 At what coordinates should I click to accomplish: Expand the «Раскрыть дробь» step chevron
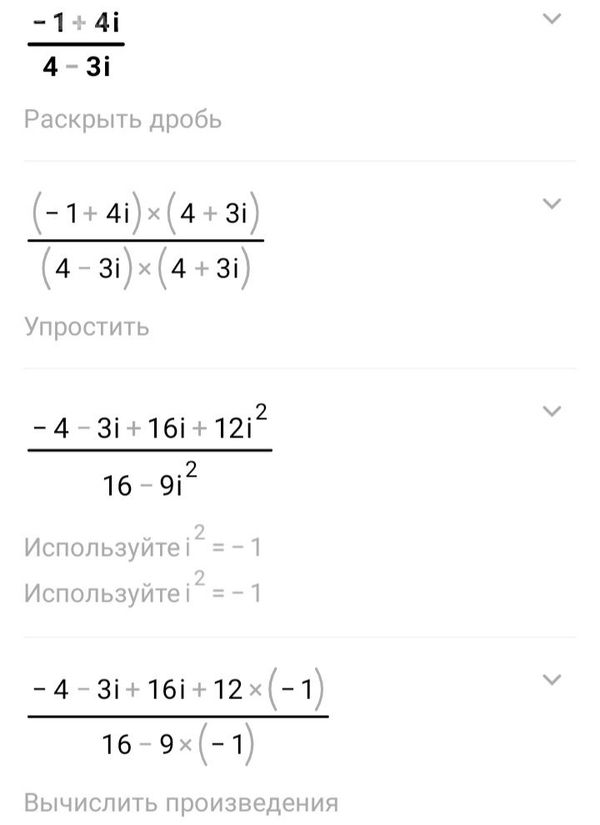tap(551, 19)
